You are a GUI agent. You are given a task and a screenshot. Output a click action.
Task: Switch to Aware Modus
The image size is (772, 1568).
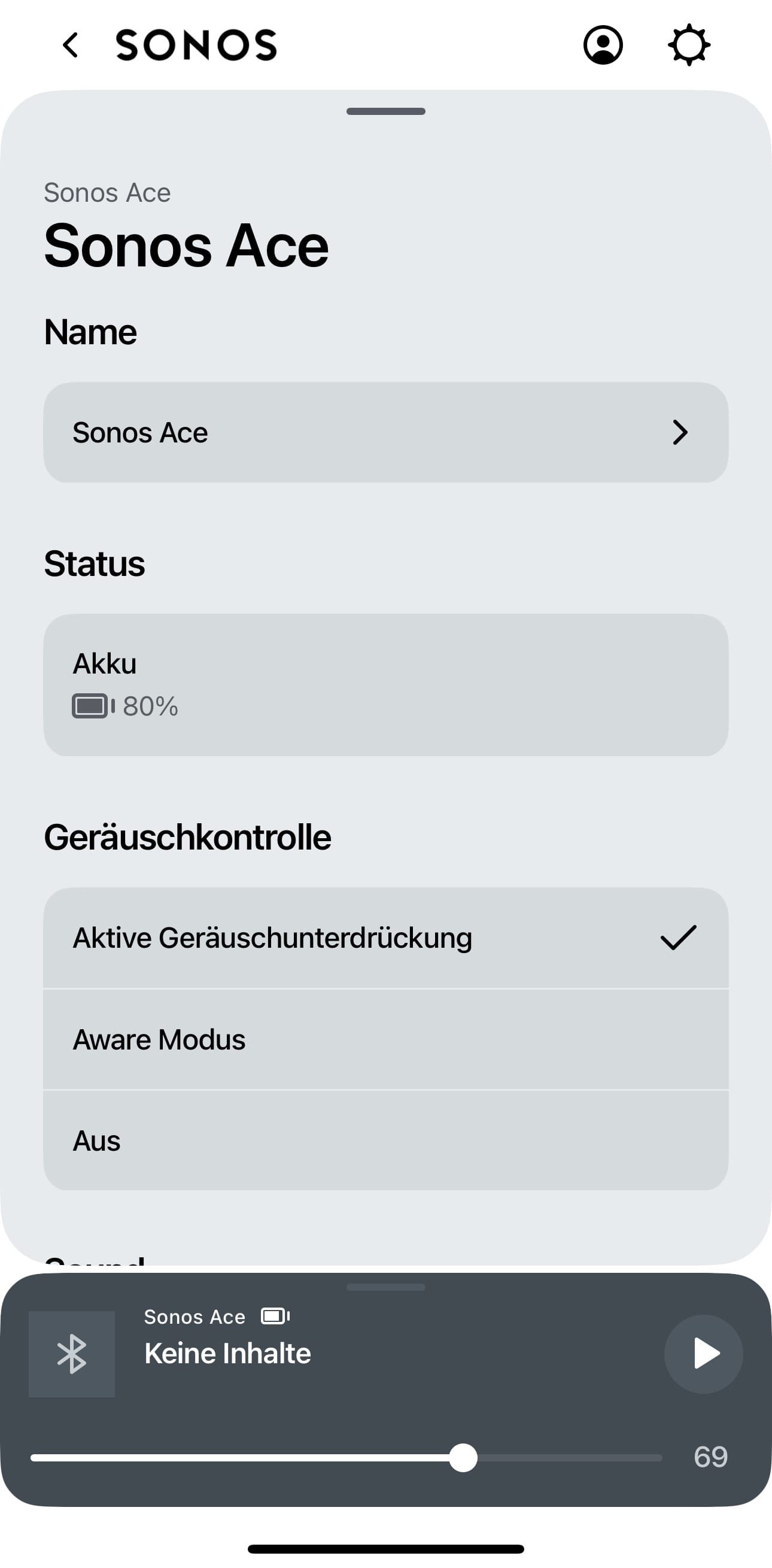pos(385,1040)
